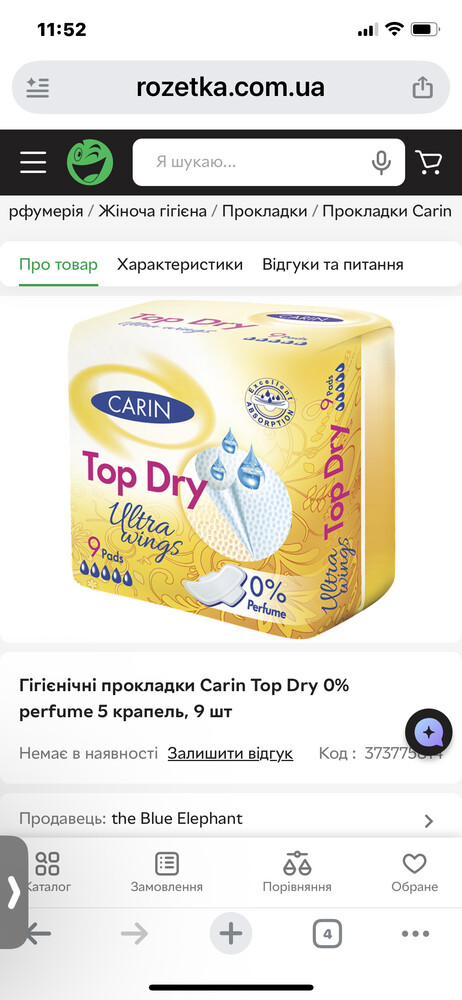
Task: Switch to 'Відгуки та питання' tab
Action: point(332,265)
